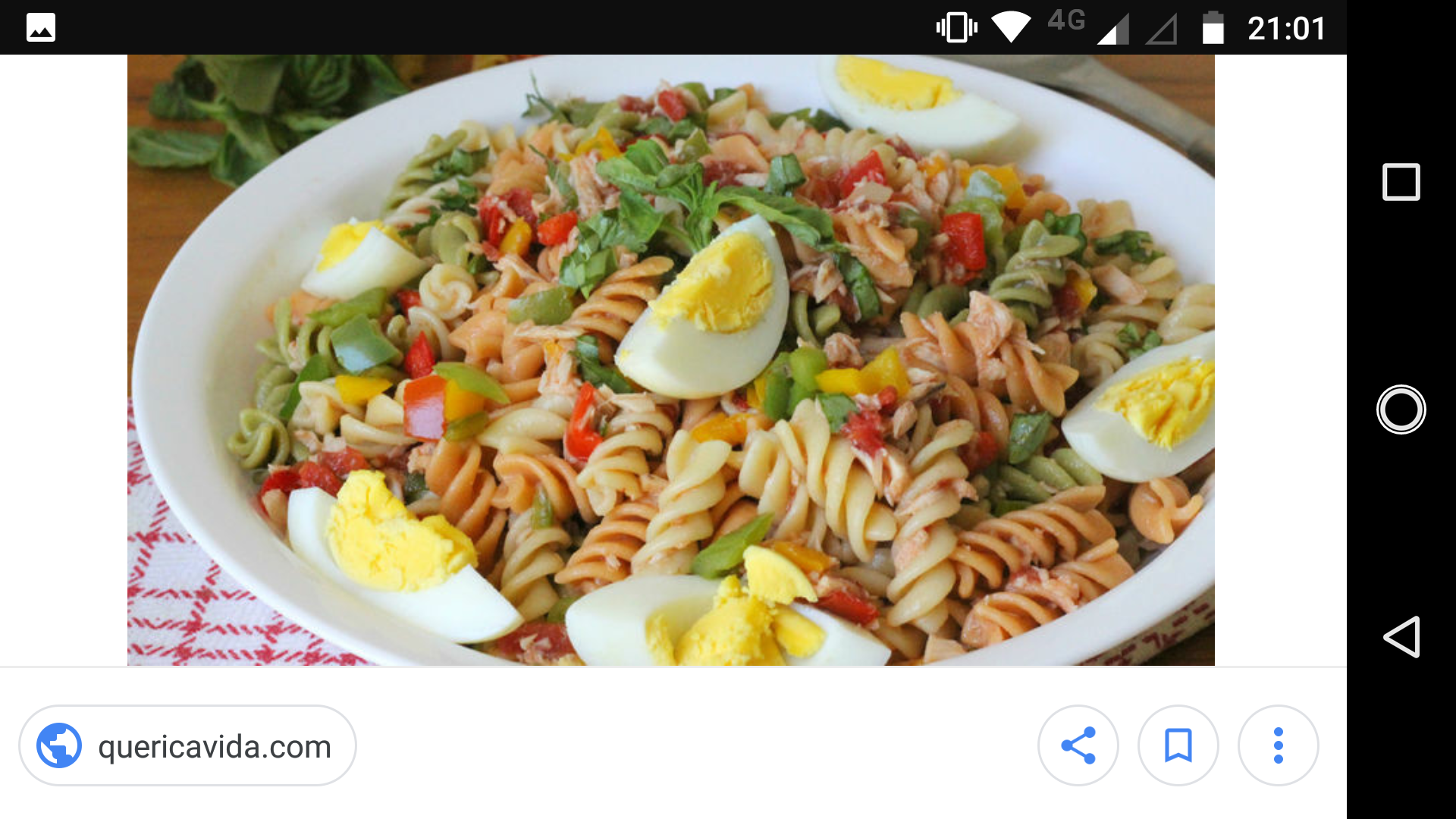
Task: Share this pasta salad image
Action: 1078,746
